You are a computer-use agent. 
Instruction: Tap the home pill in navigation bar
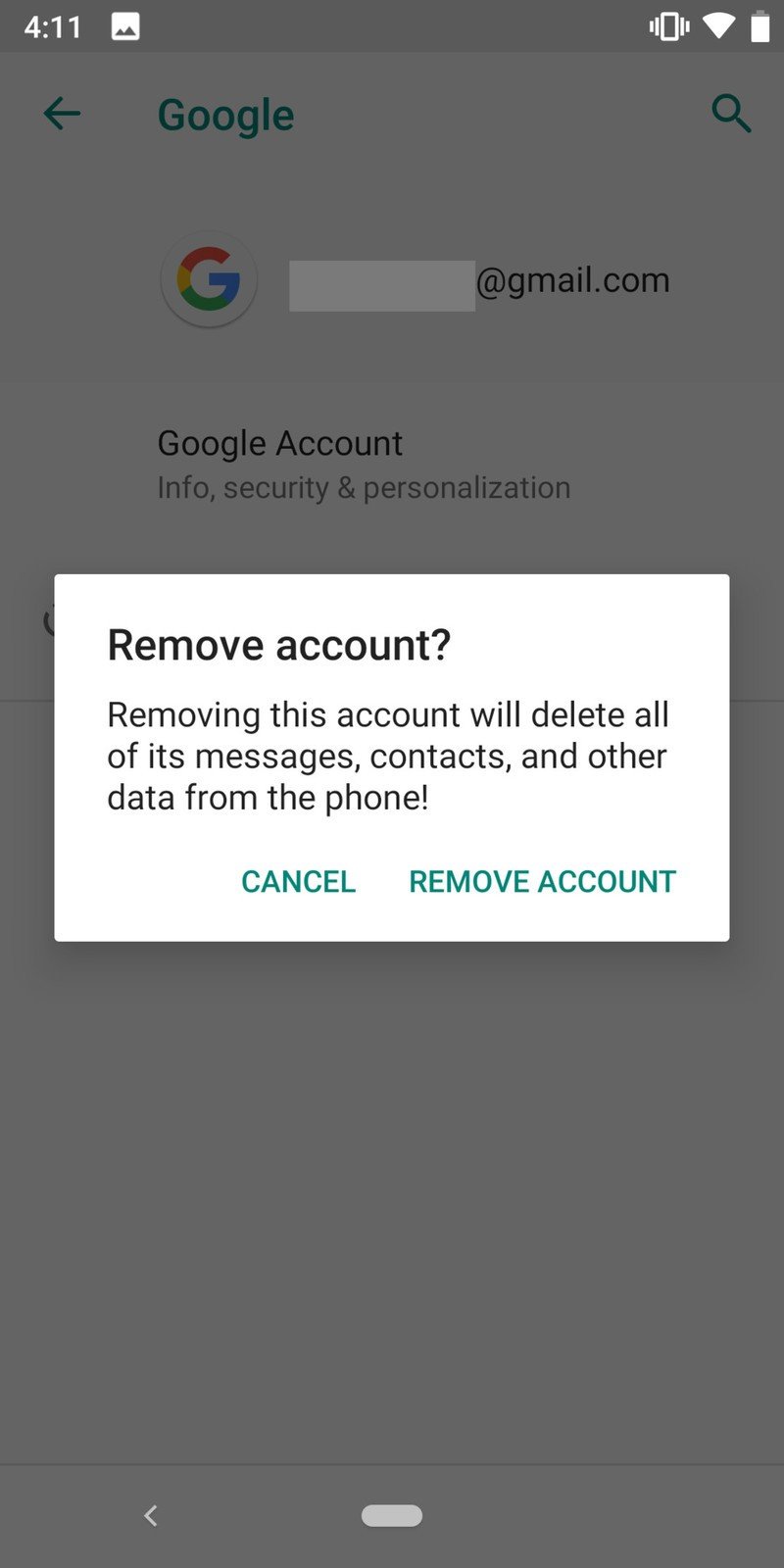click(x=392, y=1515)
